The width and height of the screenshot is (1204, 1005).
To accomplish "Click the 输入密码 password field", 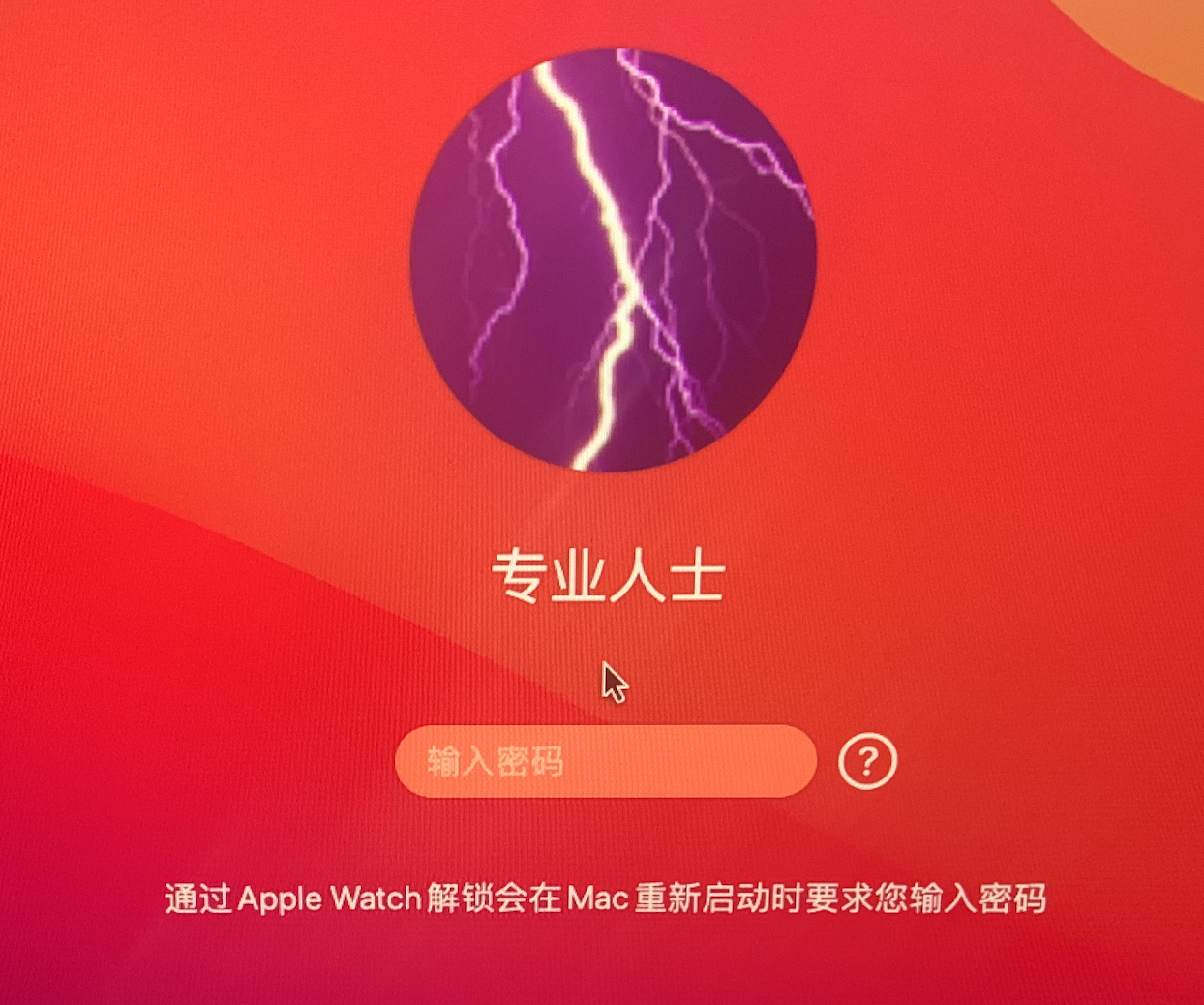I will tap(605, 761).
